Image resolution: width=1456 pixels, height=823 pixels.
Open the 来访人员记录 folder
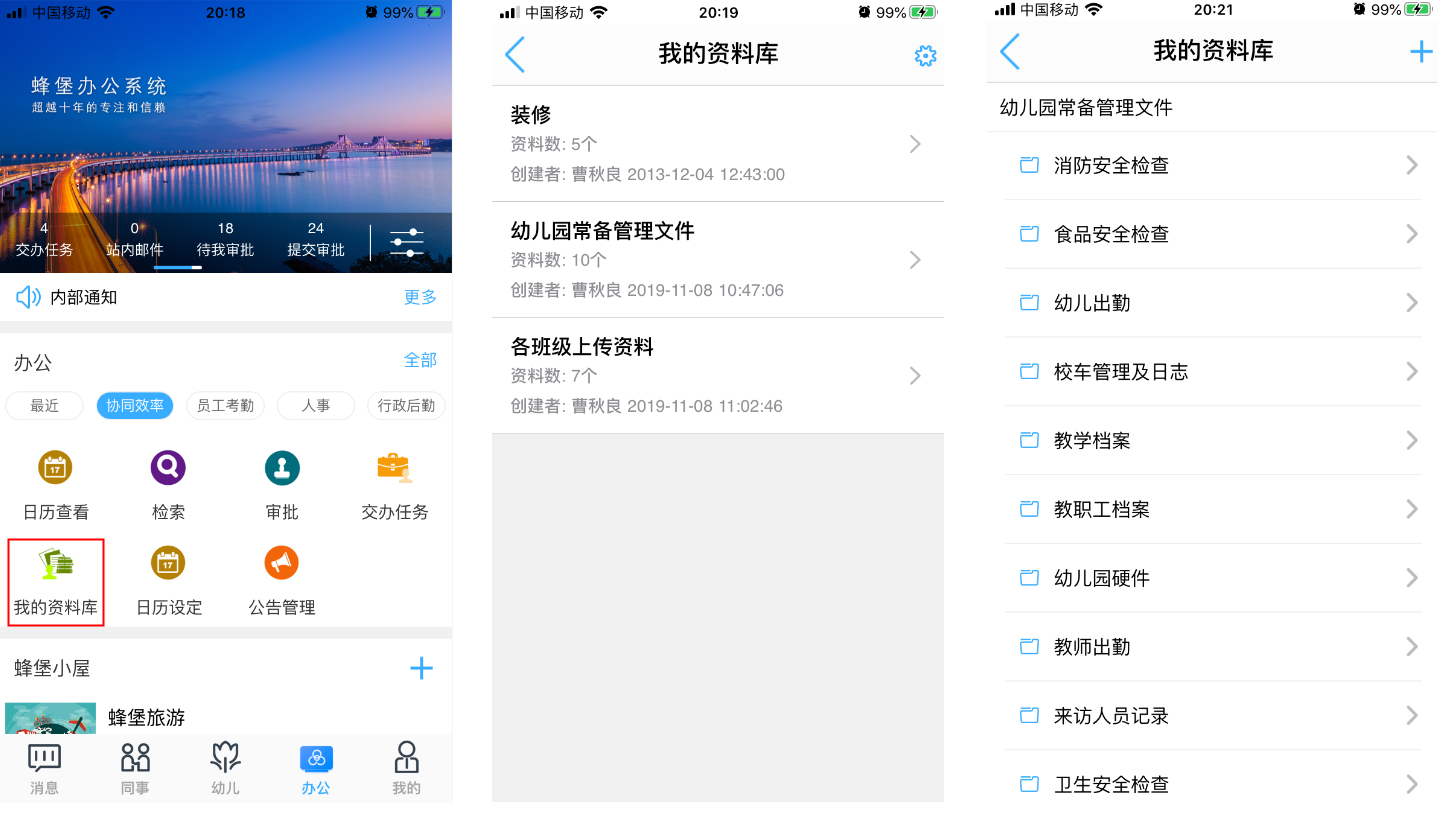1212,716
